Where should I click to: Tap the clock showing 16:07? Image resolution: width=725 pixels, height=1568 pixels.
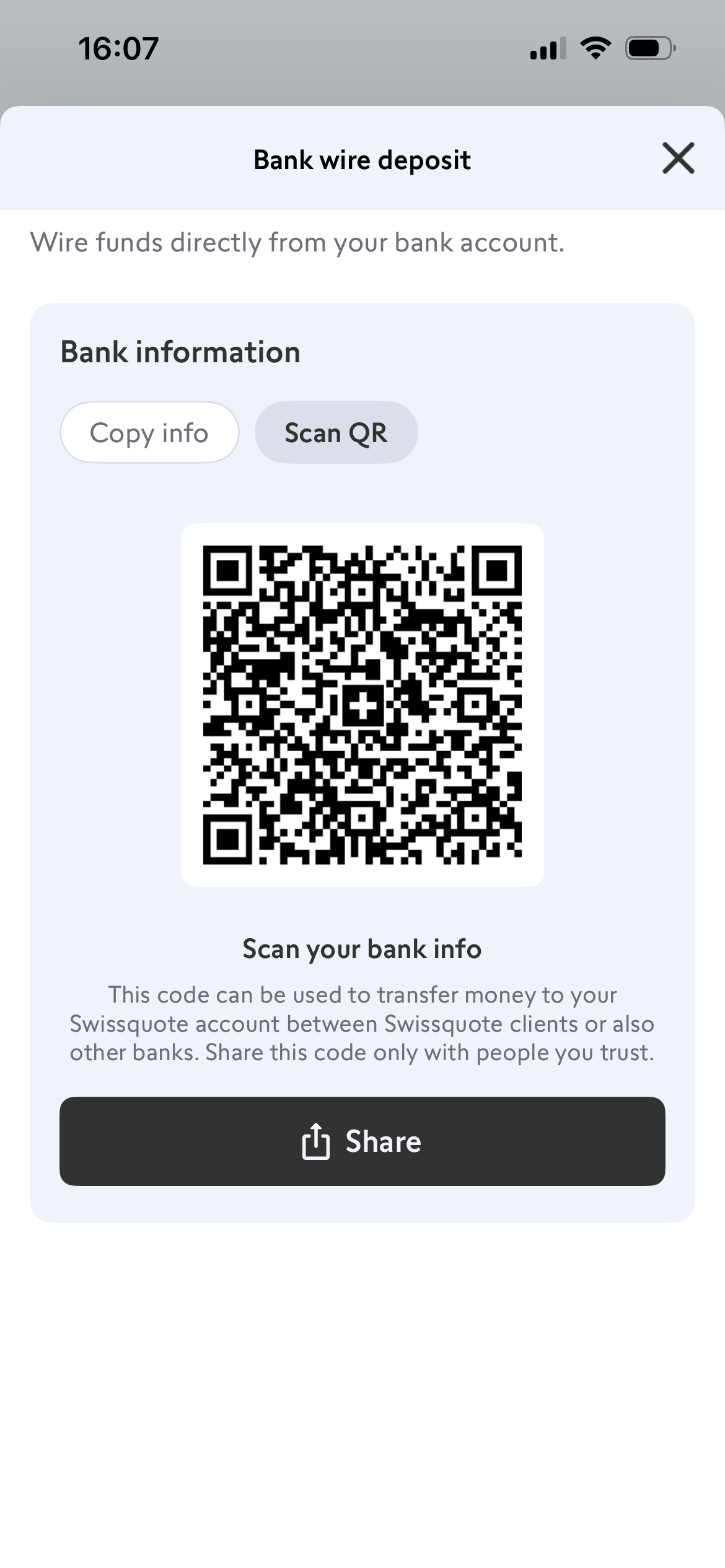(x=119, y=48)
